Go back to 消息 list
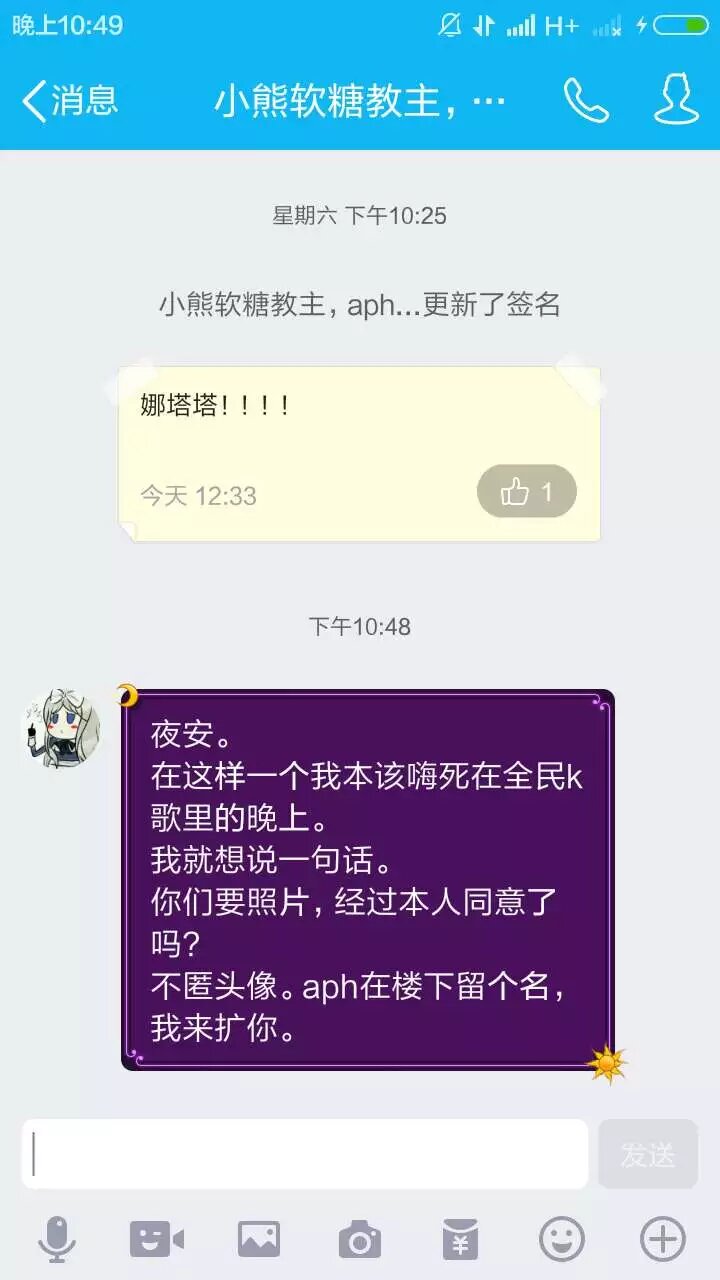 click(x=70, y=100)
